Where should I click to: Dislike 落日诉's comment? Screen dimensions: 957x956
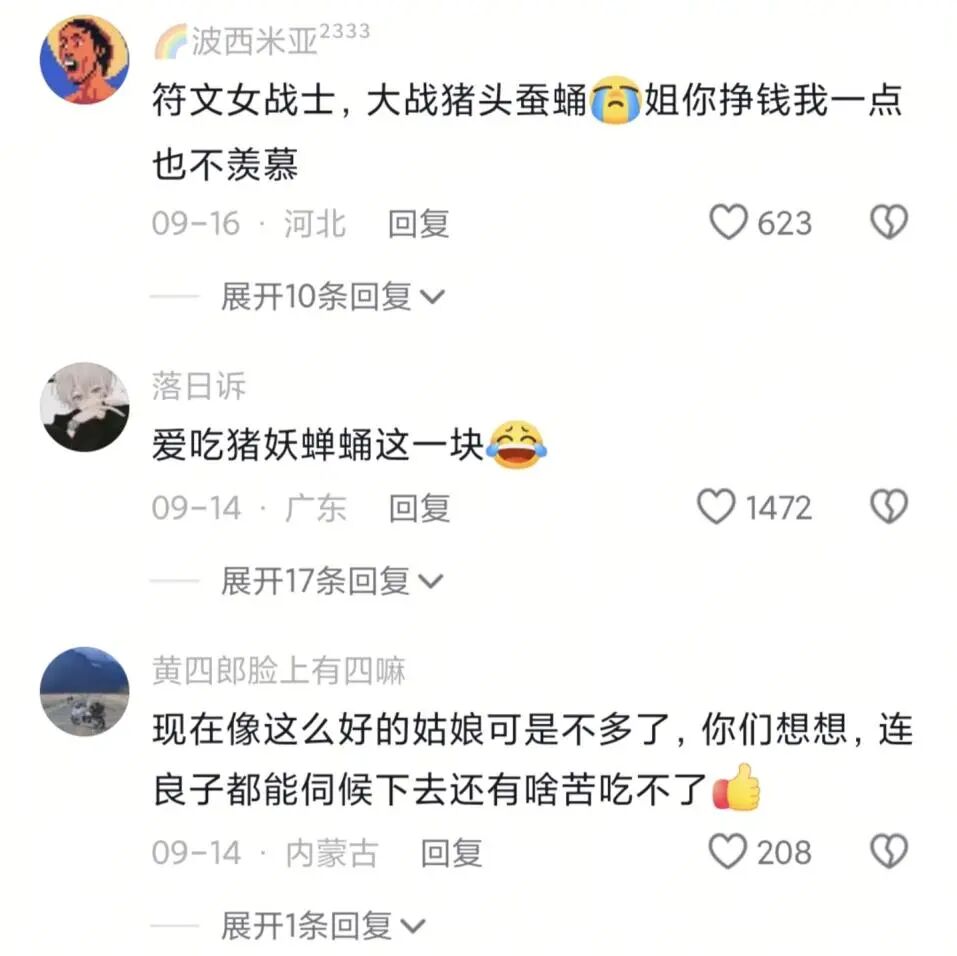pos(888,508)
